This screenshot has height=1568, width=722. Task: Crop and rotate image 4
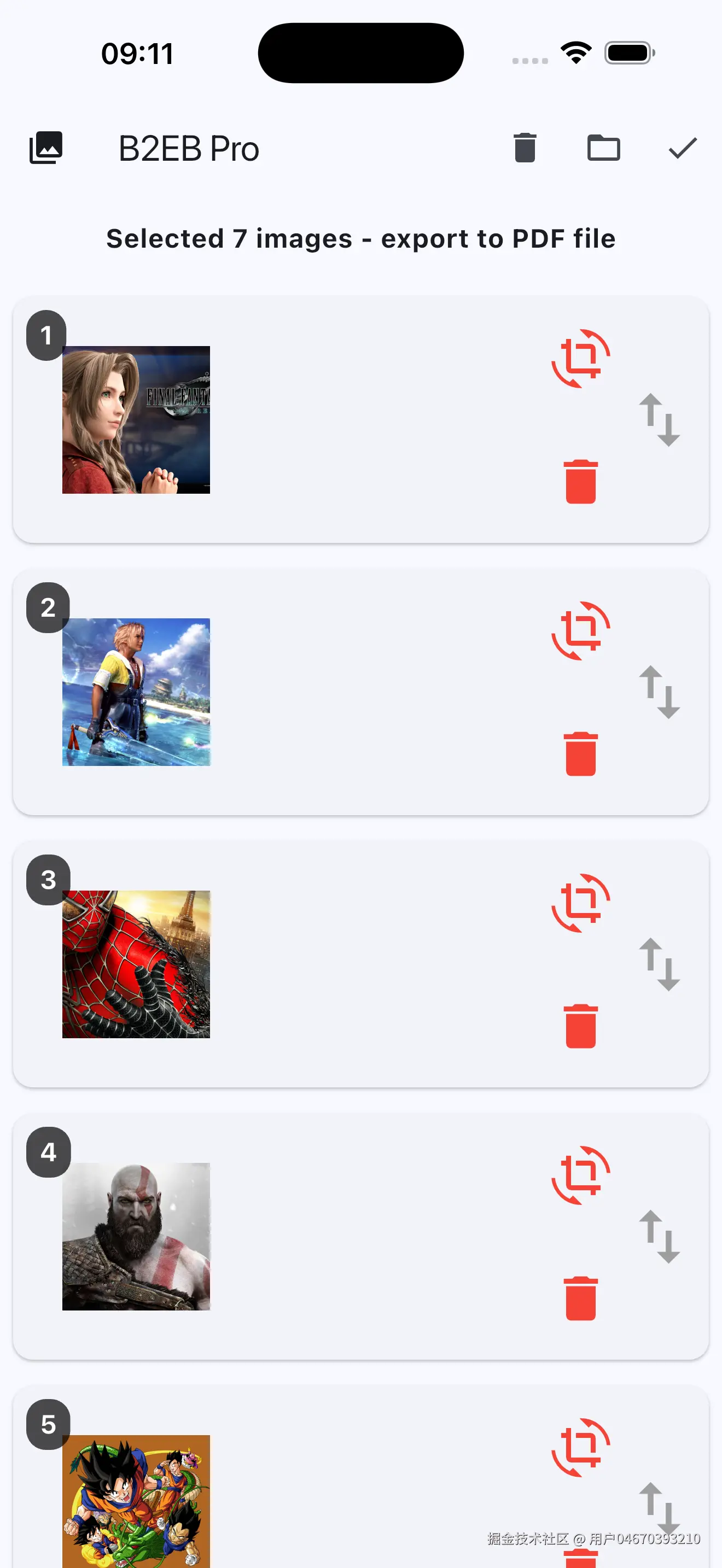pos(580,1175)
